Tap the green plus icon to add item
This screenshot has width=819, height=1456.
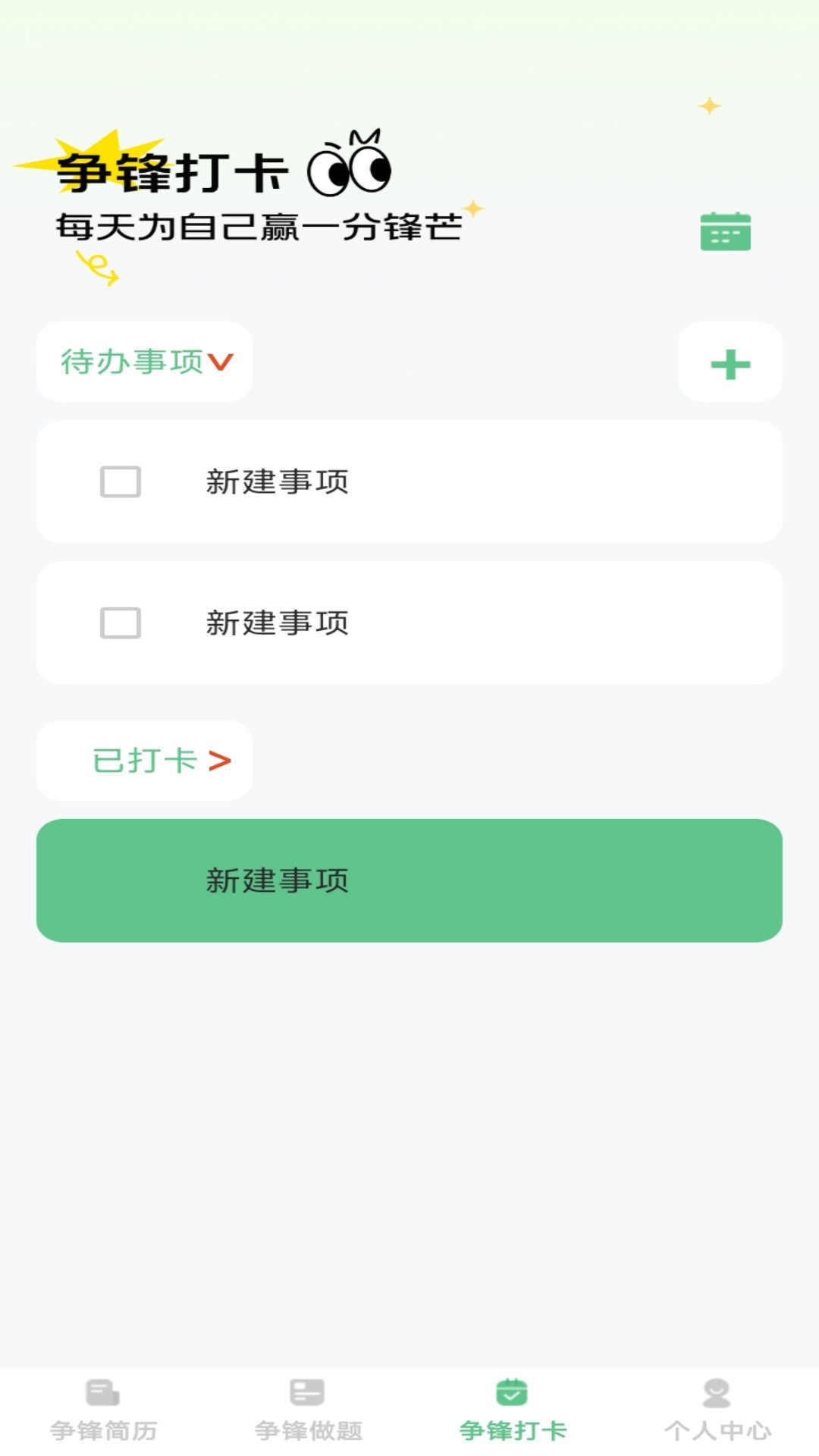729,362
